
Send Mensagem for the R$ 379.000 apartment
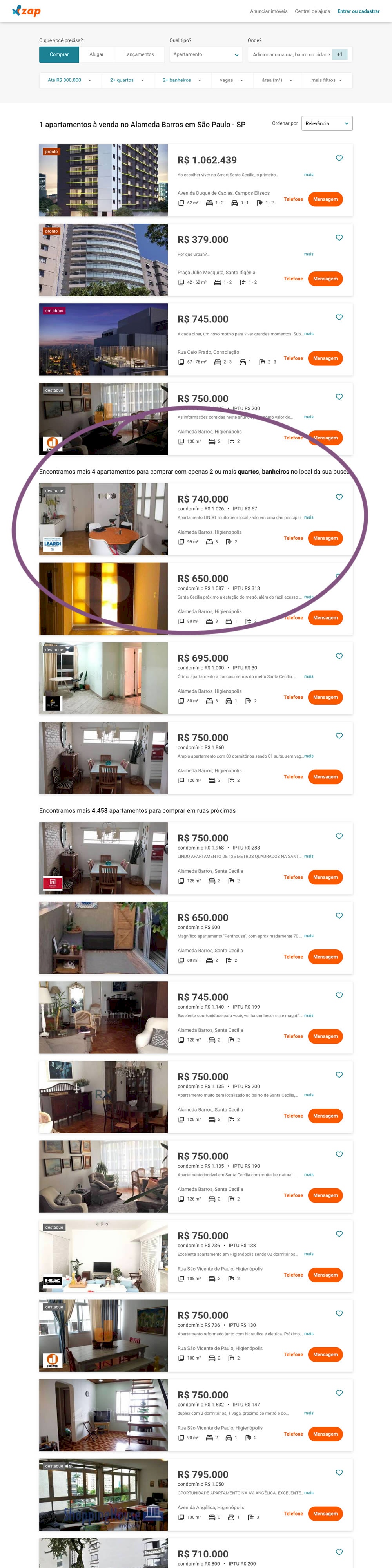pyautogui.click(x=325, y=279)
